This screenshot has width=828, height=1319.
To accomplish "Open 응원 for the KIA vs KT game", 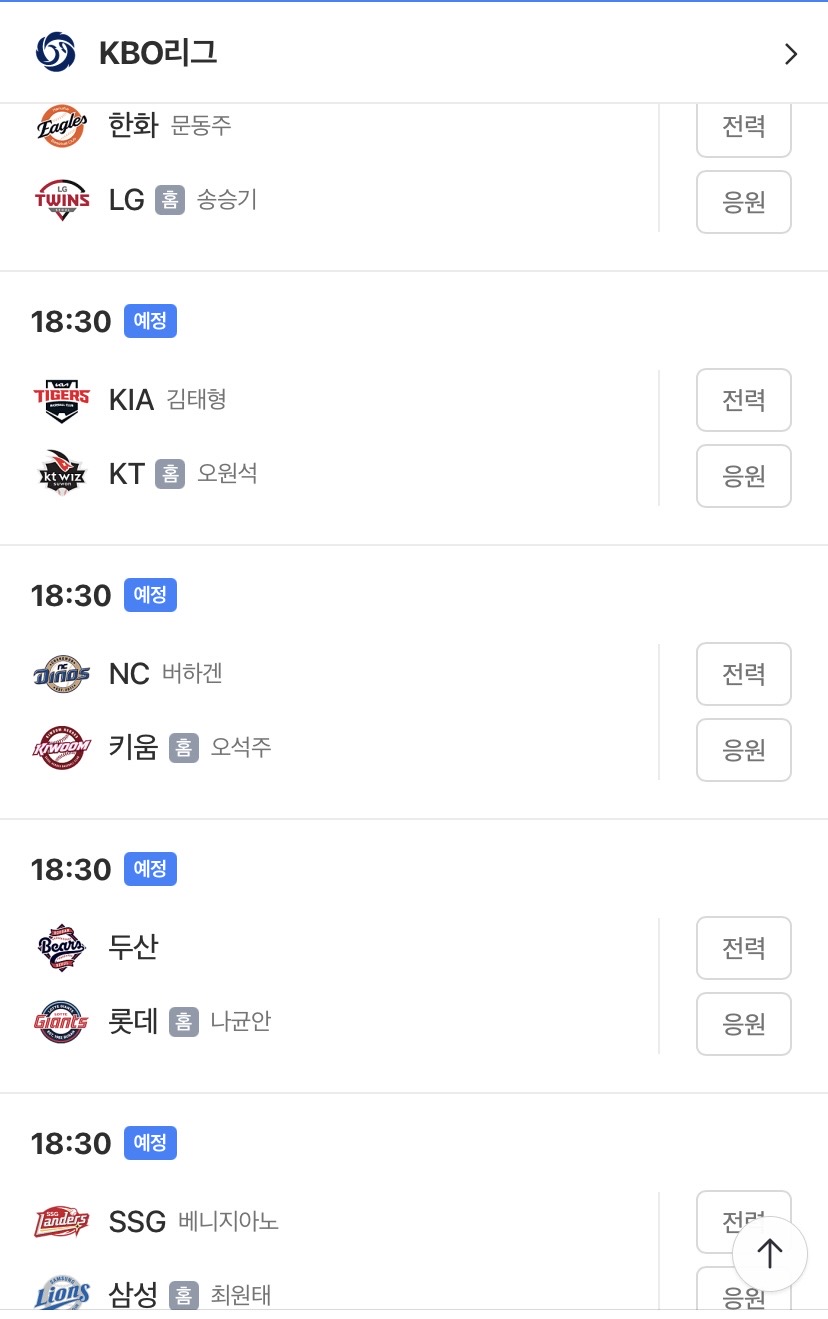I will [x=743, y=476].
